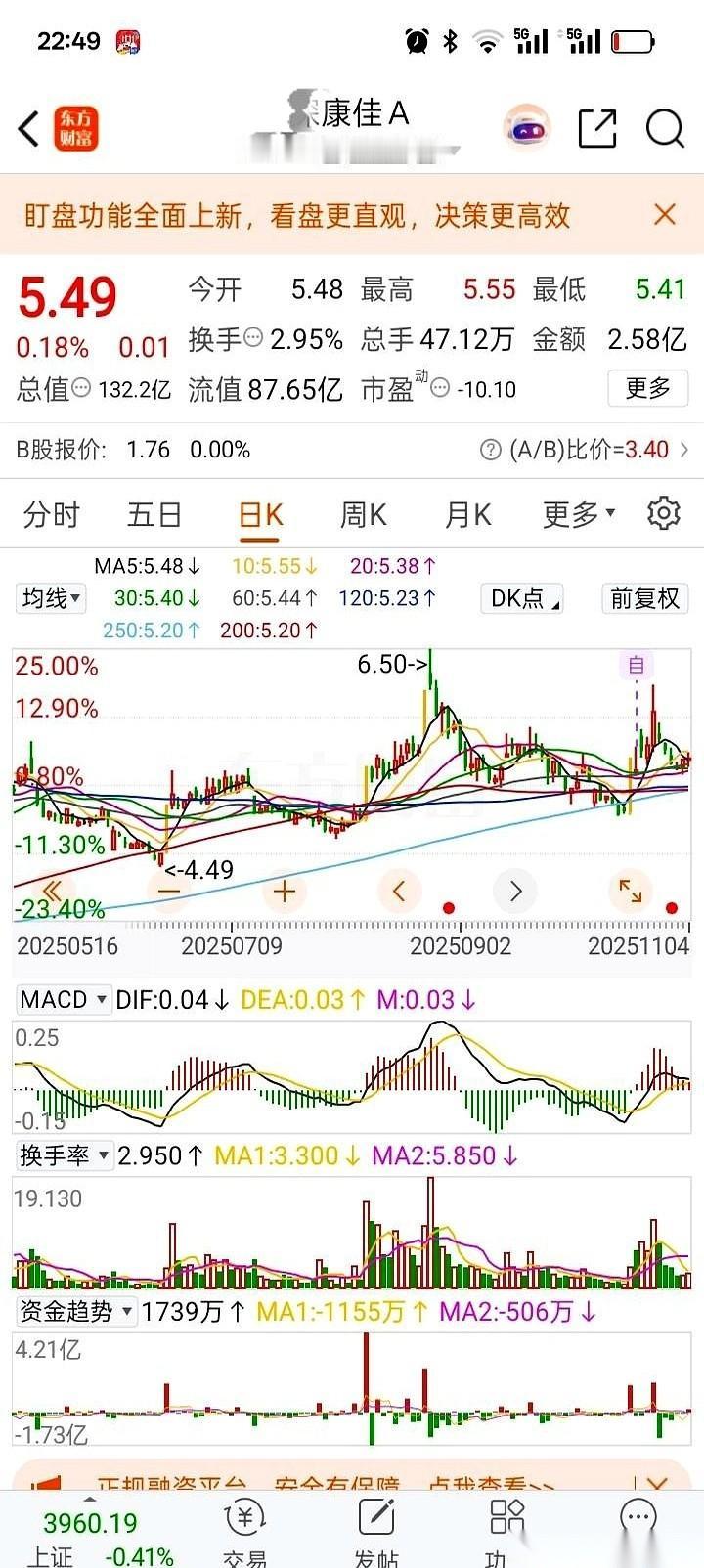This screenshot has width=704, height=1568.
Task: Toggle the 自 marker above the chart
Action: pyautogui.click(x=636, y=665)
